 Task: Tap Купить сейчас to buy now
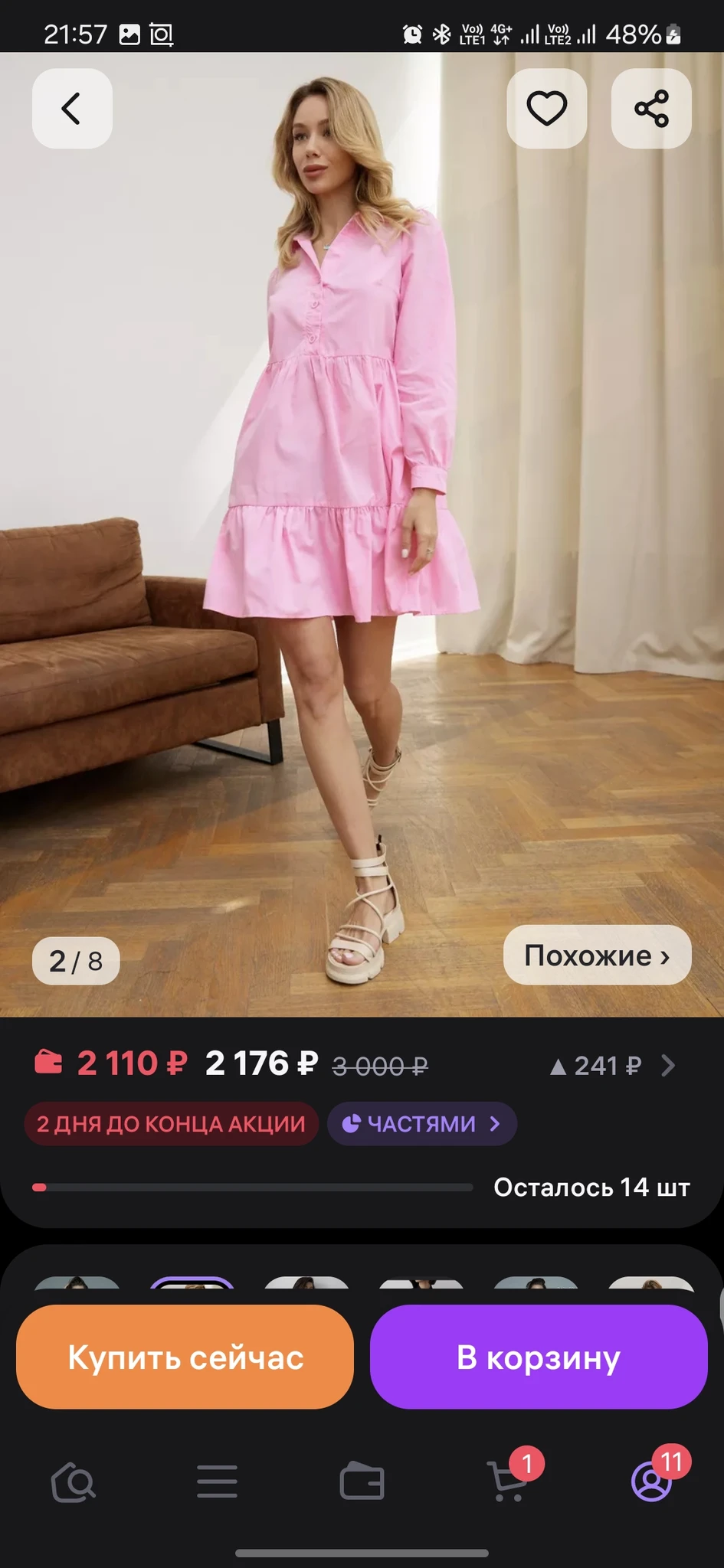point(185,1357)
